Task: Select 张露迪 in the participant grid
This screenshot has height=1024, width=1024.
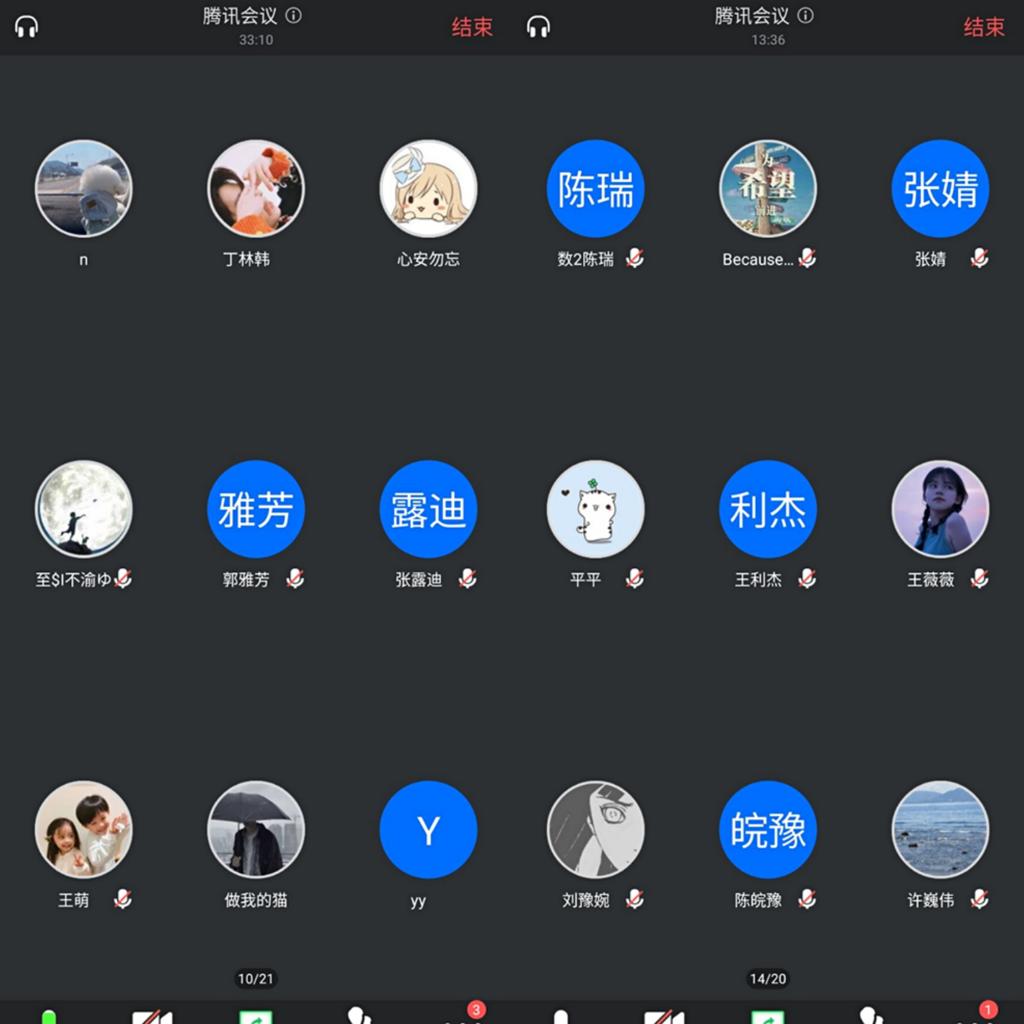Action: point(428,509)
